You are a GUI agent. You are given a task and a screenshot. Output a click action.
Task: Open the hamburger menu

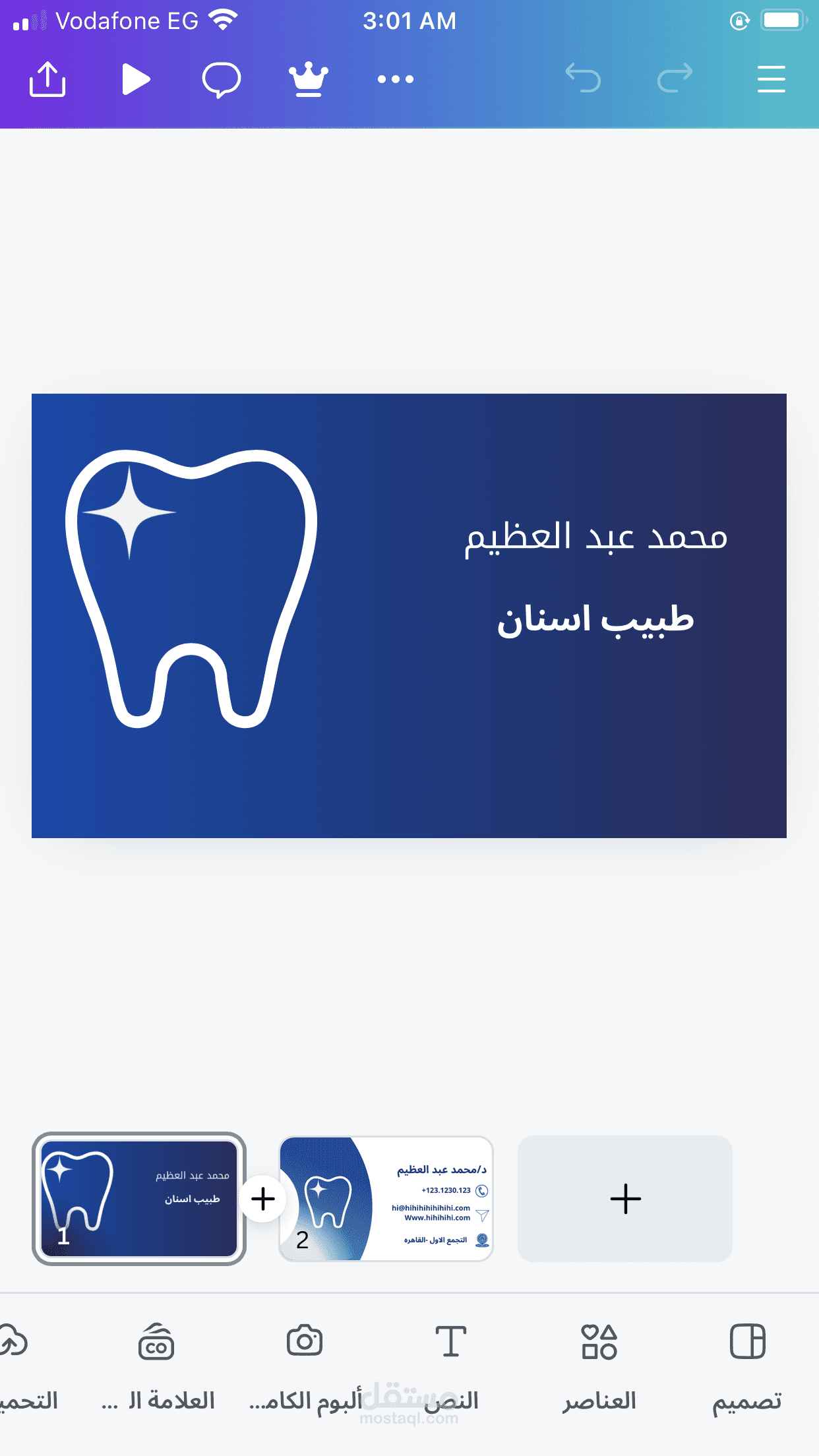pyautogui.click(x=771, y=79)
